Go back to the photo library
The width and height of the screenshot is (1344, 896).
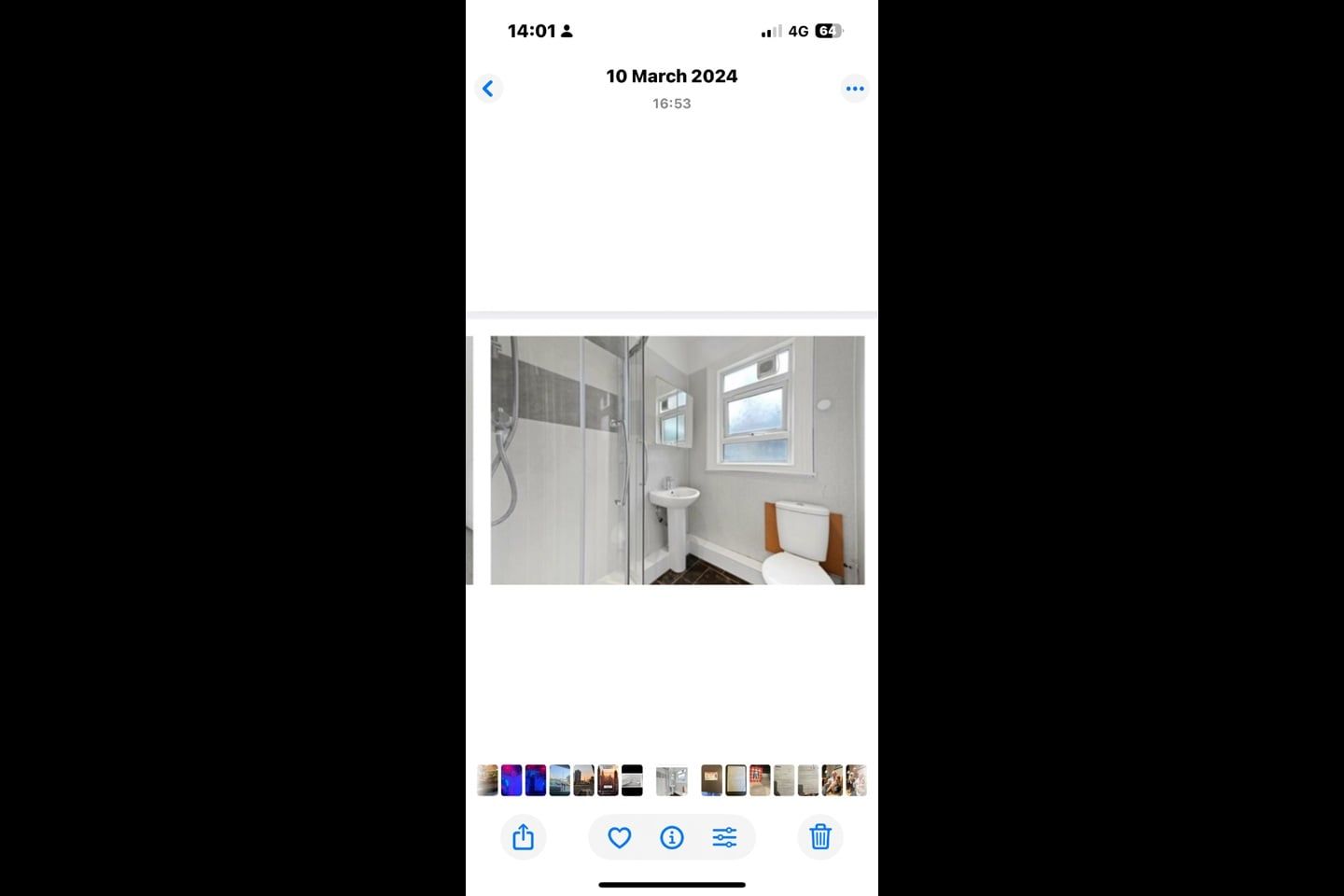pos(488,89)
